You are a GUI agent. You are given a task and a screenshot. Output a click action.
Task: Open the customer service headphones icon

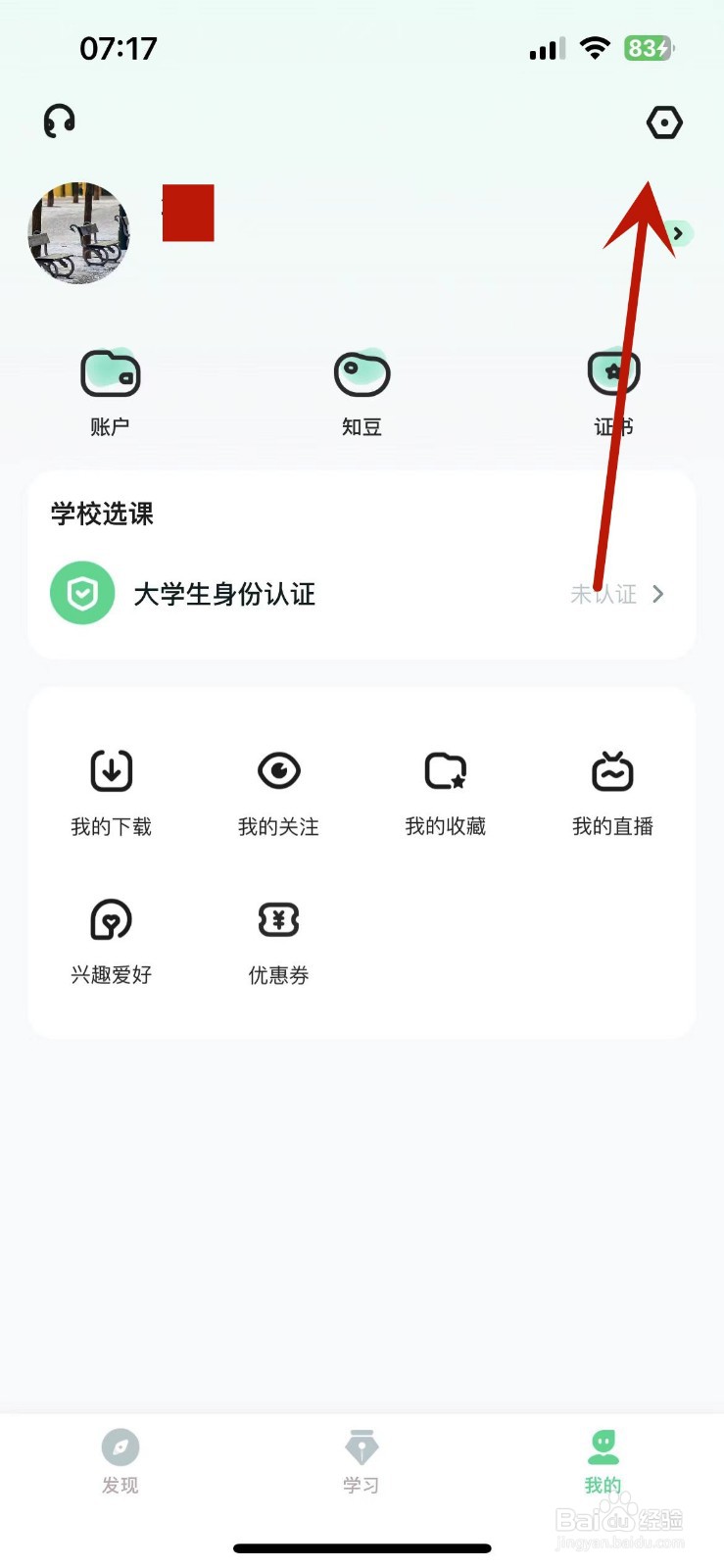pos(57,122)
